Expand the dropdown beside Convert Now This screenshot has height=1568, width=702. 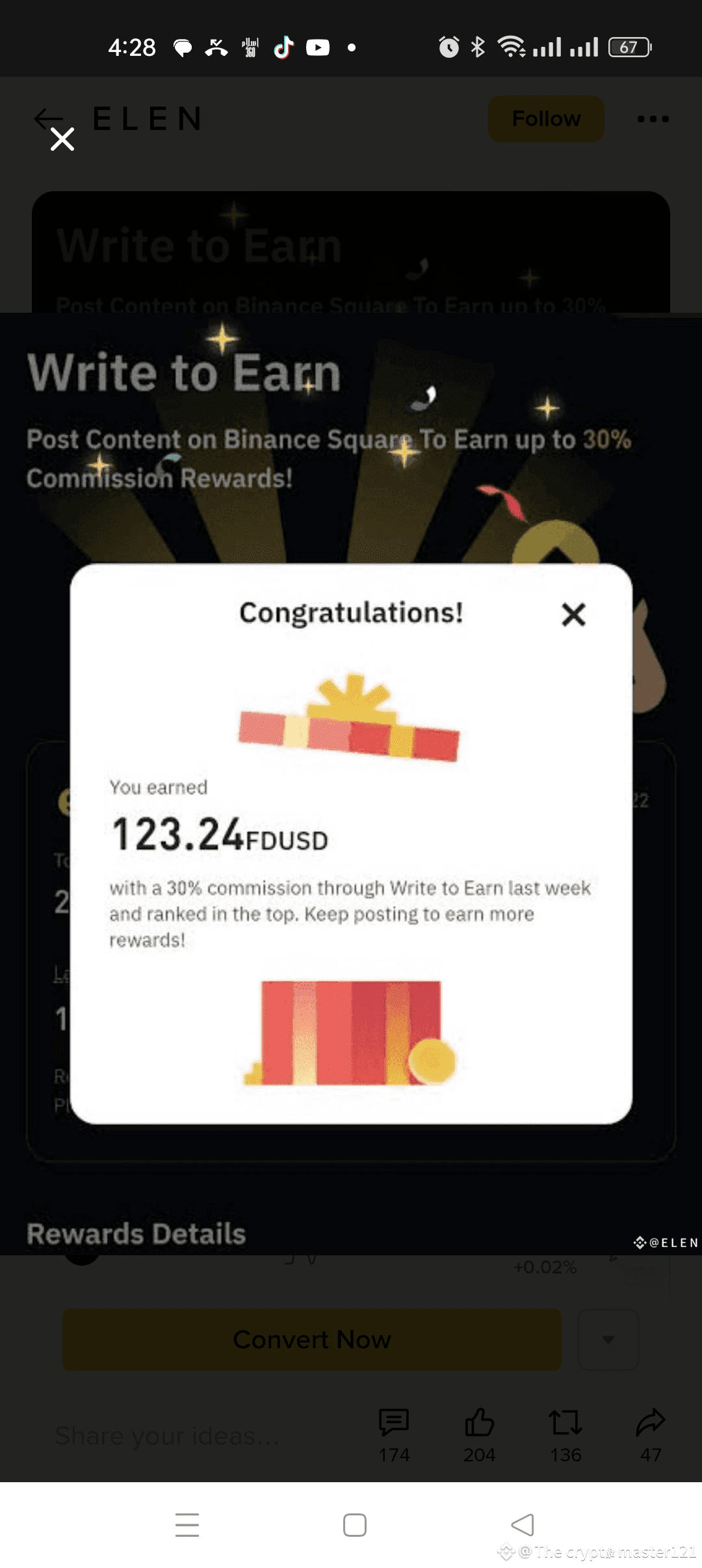[x=608, y=1340]
